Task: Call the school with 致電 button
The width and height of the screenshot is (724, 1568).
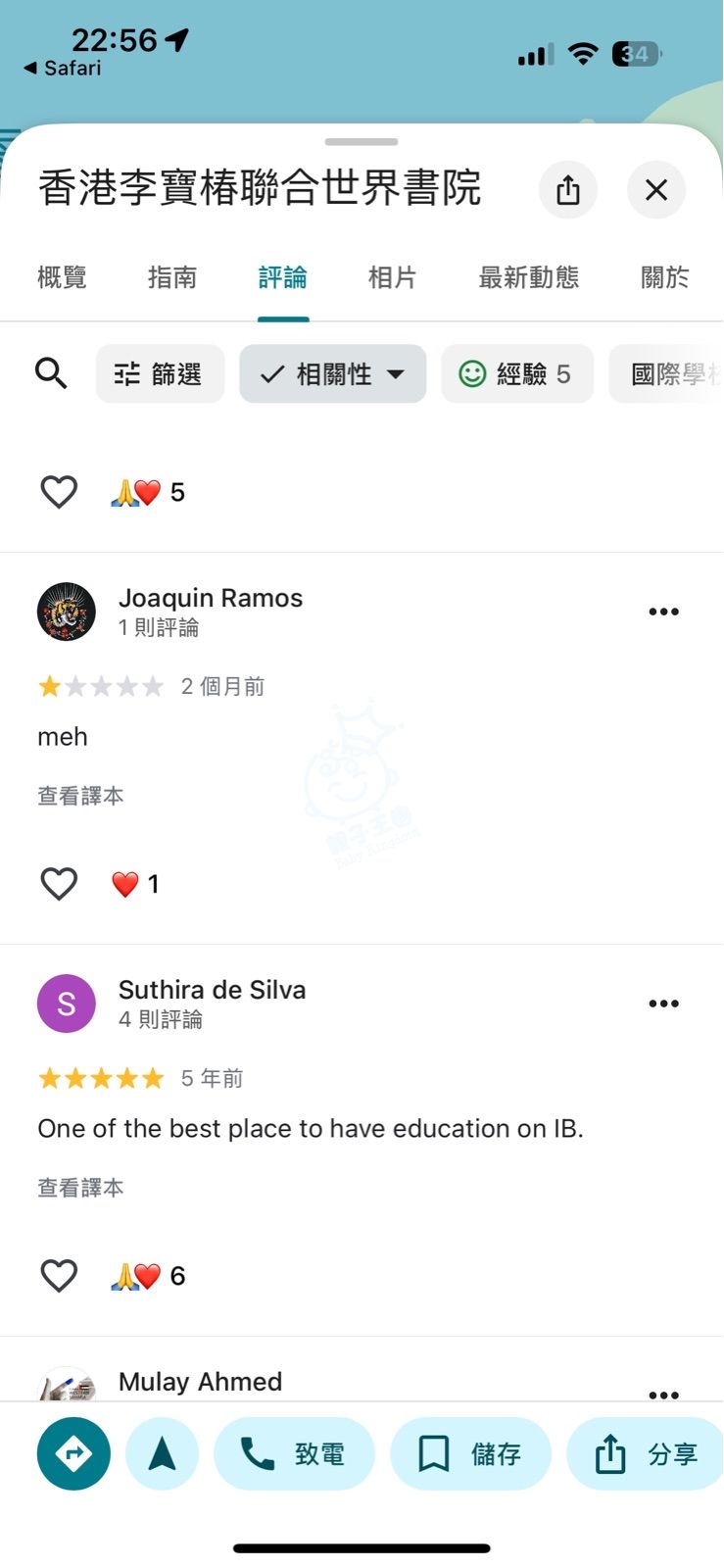Action: point(294,1453)
